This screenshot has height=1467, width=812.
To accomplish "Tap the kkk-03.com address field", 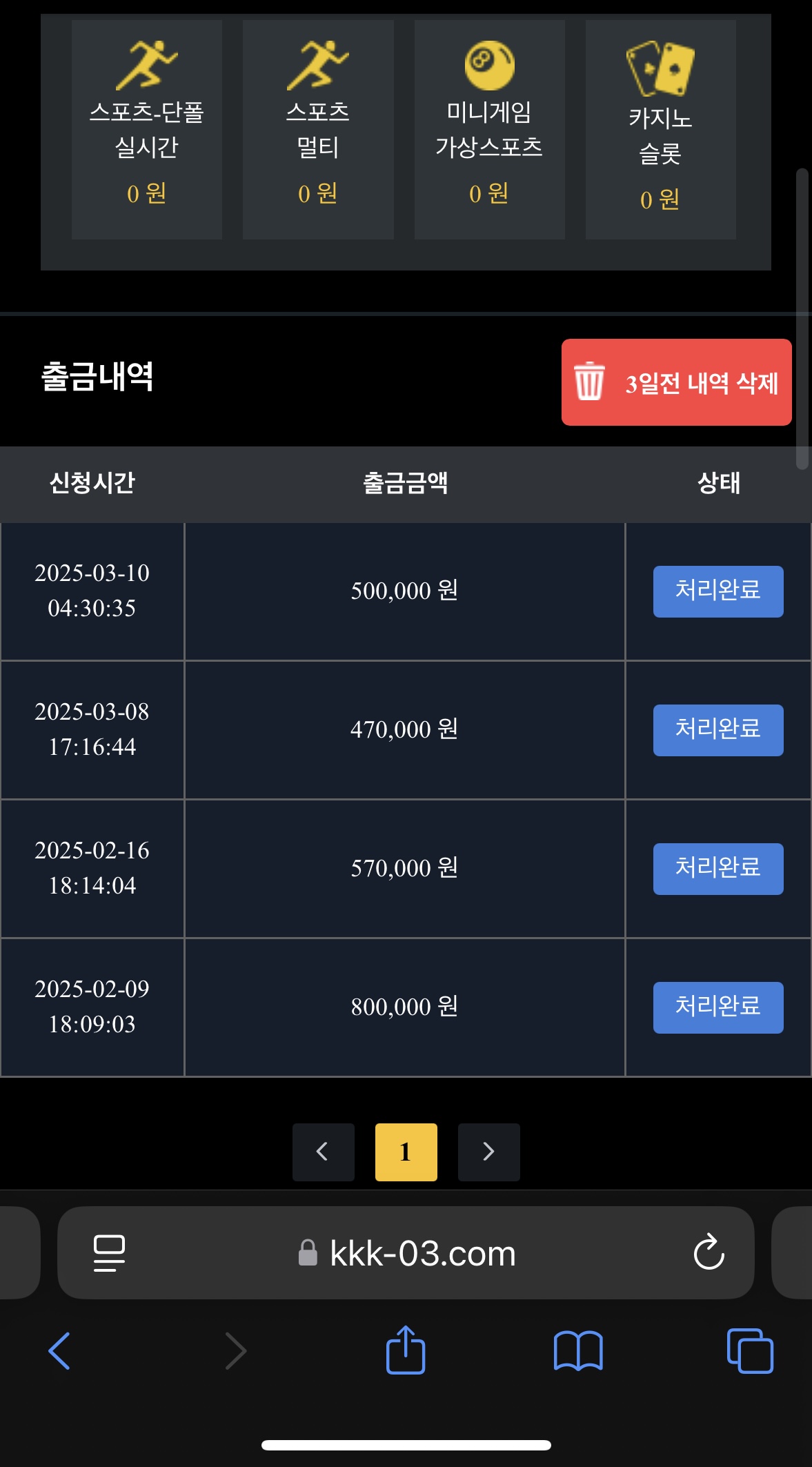I will 406,1252.
